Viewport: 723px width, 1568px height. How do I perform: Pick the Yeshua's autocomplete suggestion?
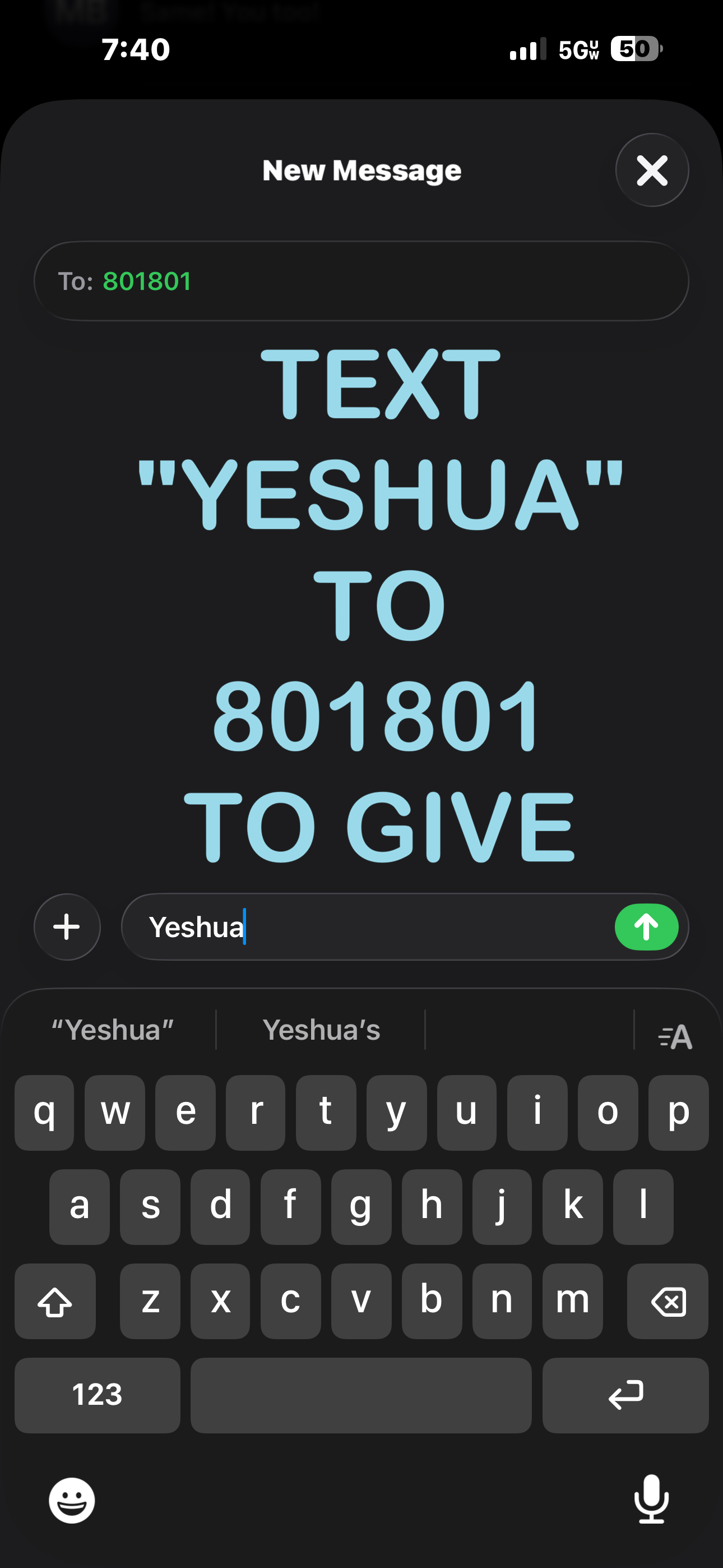click(x=321, y=1030)
